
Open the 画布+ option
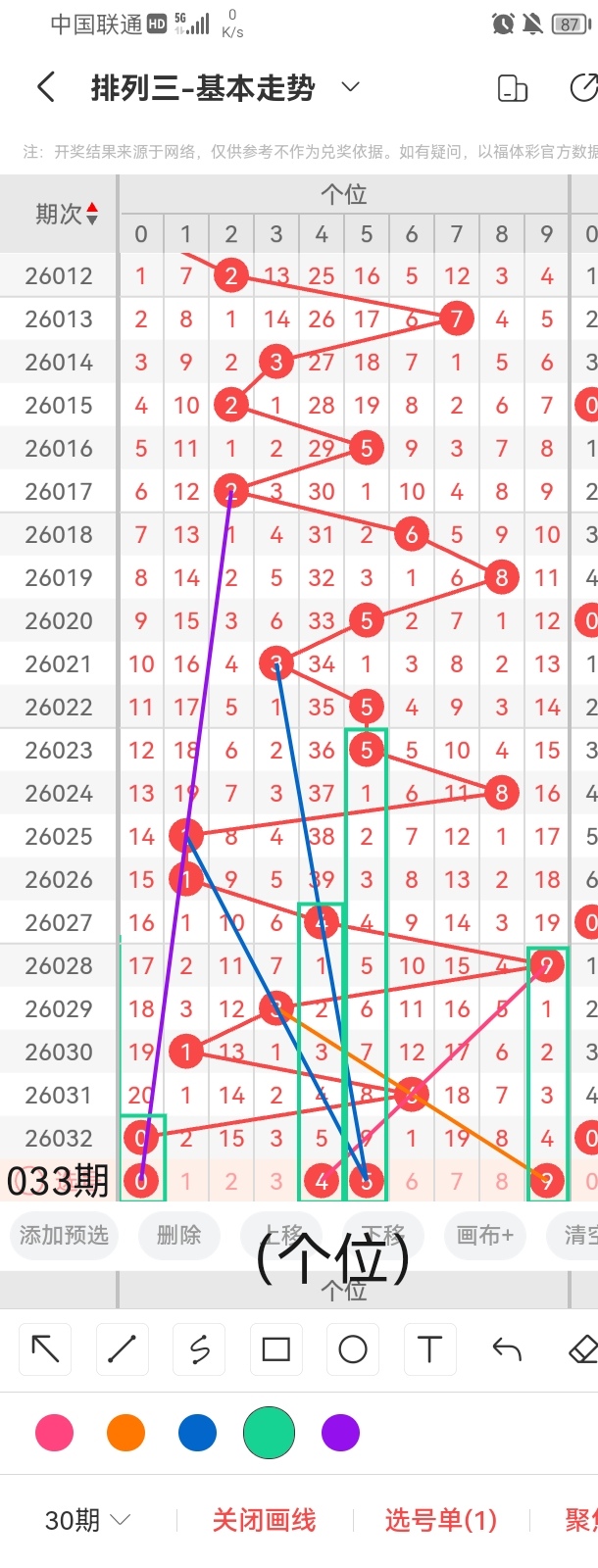point(485,1235)
